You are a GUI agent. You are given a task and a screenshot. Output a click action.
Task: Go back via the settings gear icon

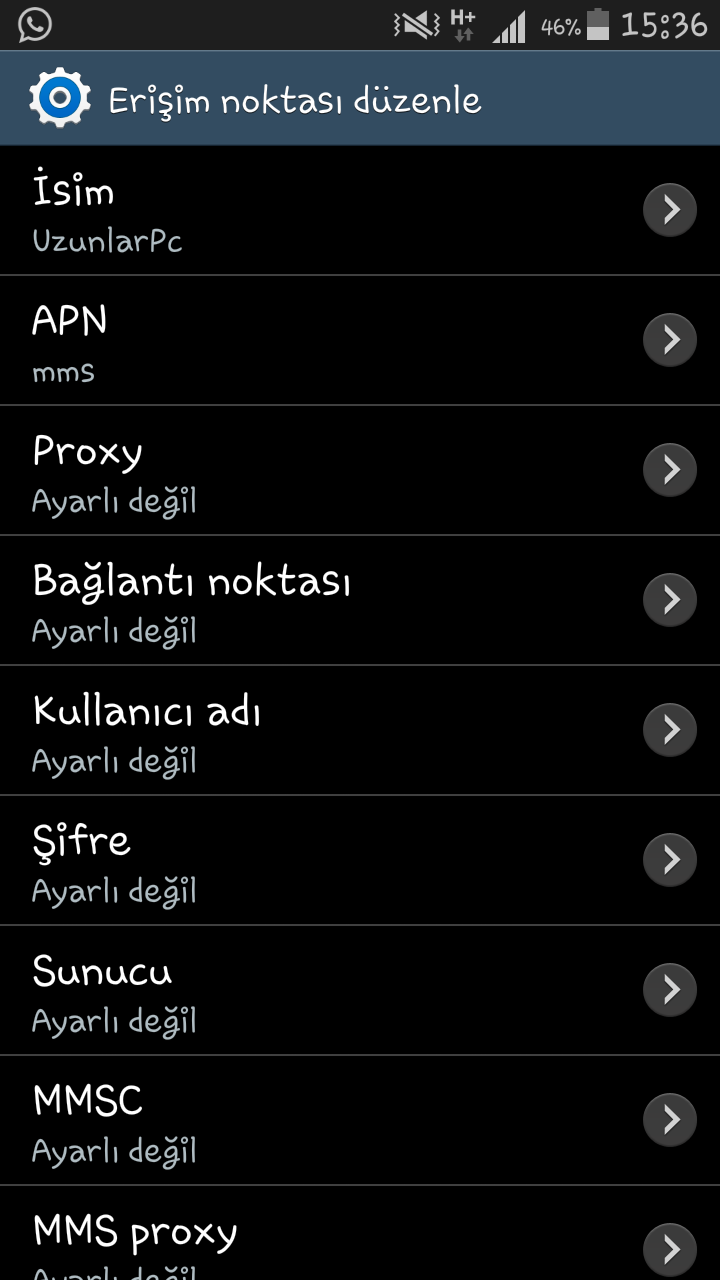pos(60,99)
